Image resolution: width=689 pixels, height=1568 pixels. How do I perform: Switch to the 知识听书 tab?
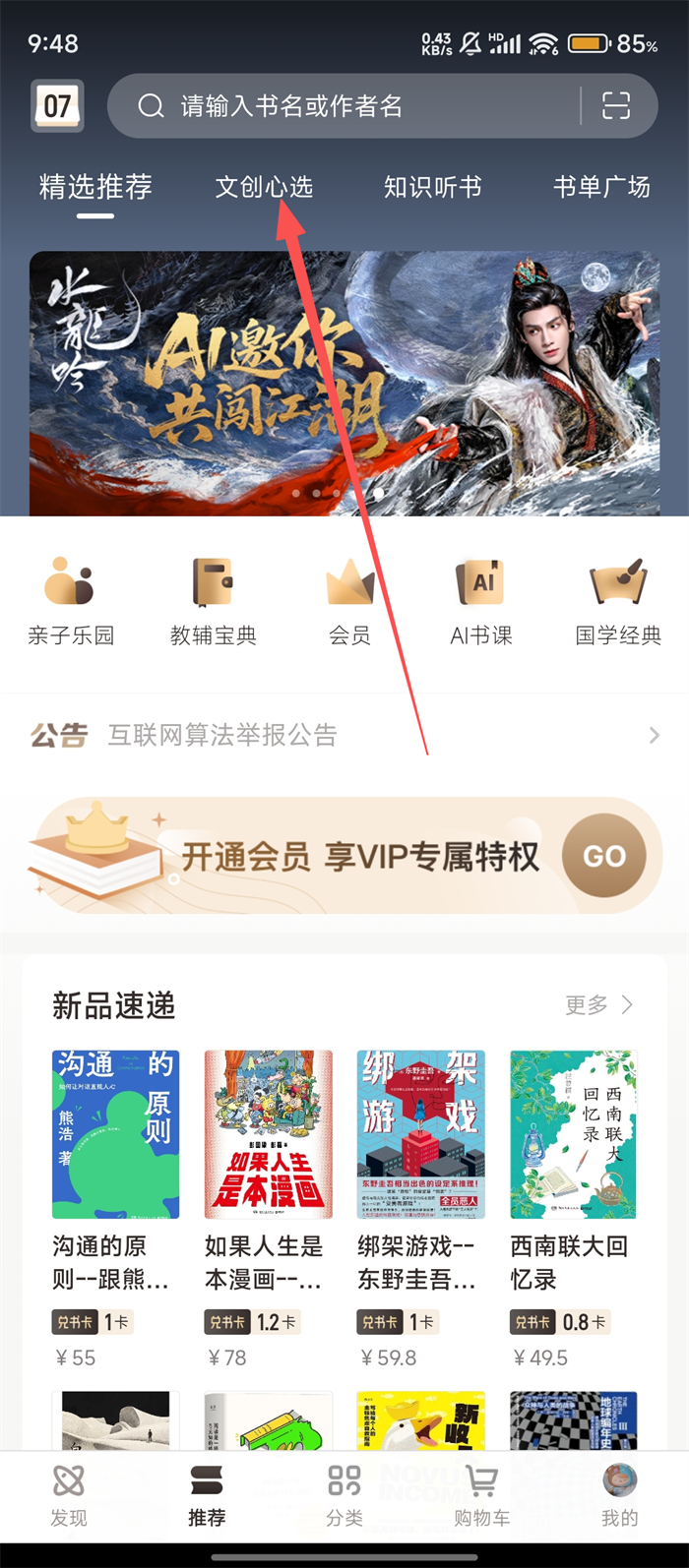(432, 186)
